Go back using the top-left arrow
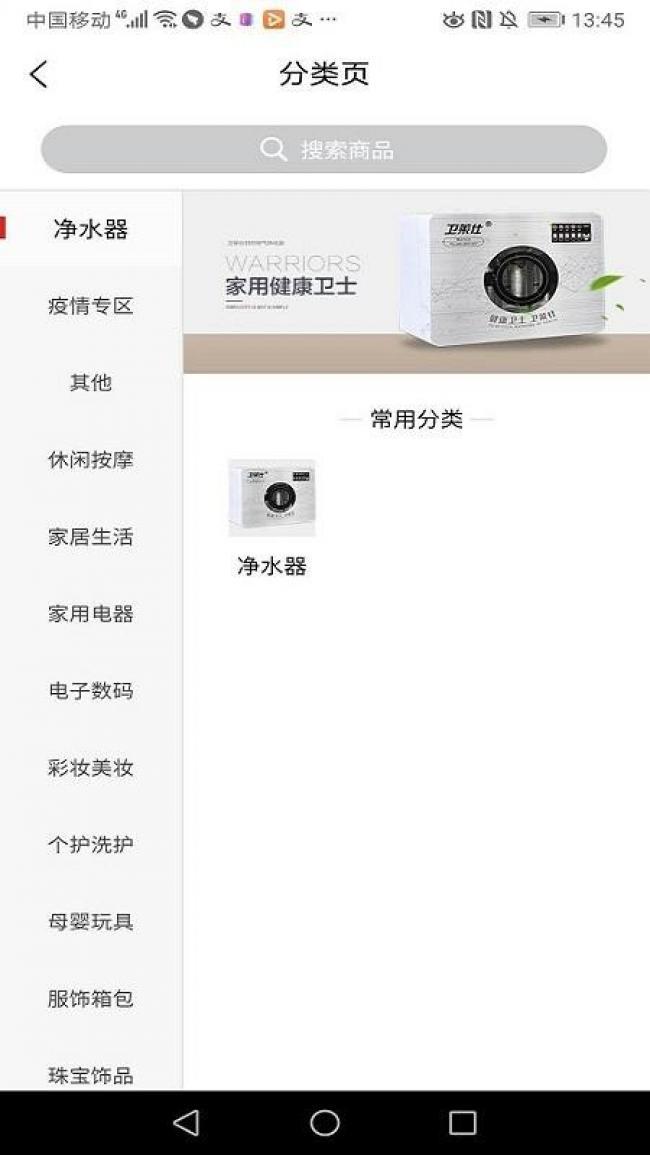 38,74
